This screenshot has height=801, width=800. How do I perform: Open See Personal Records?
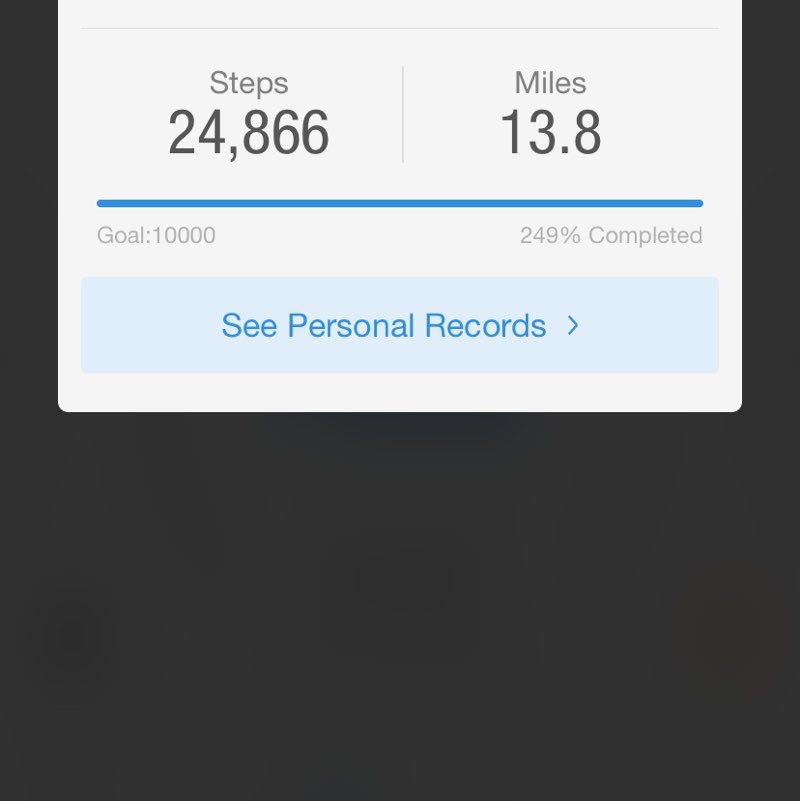coord(400,326)
